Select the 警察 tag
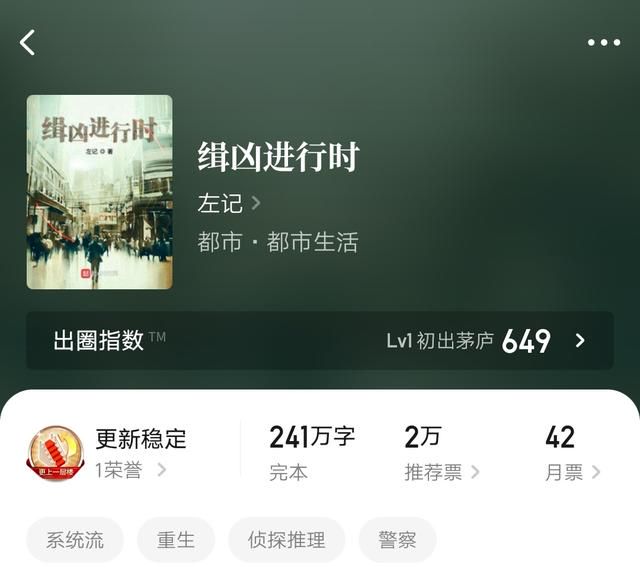Viewport: 640px width, 581px height. click(x=397, y=540)
